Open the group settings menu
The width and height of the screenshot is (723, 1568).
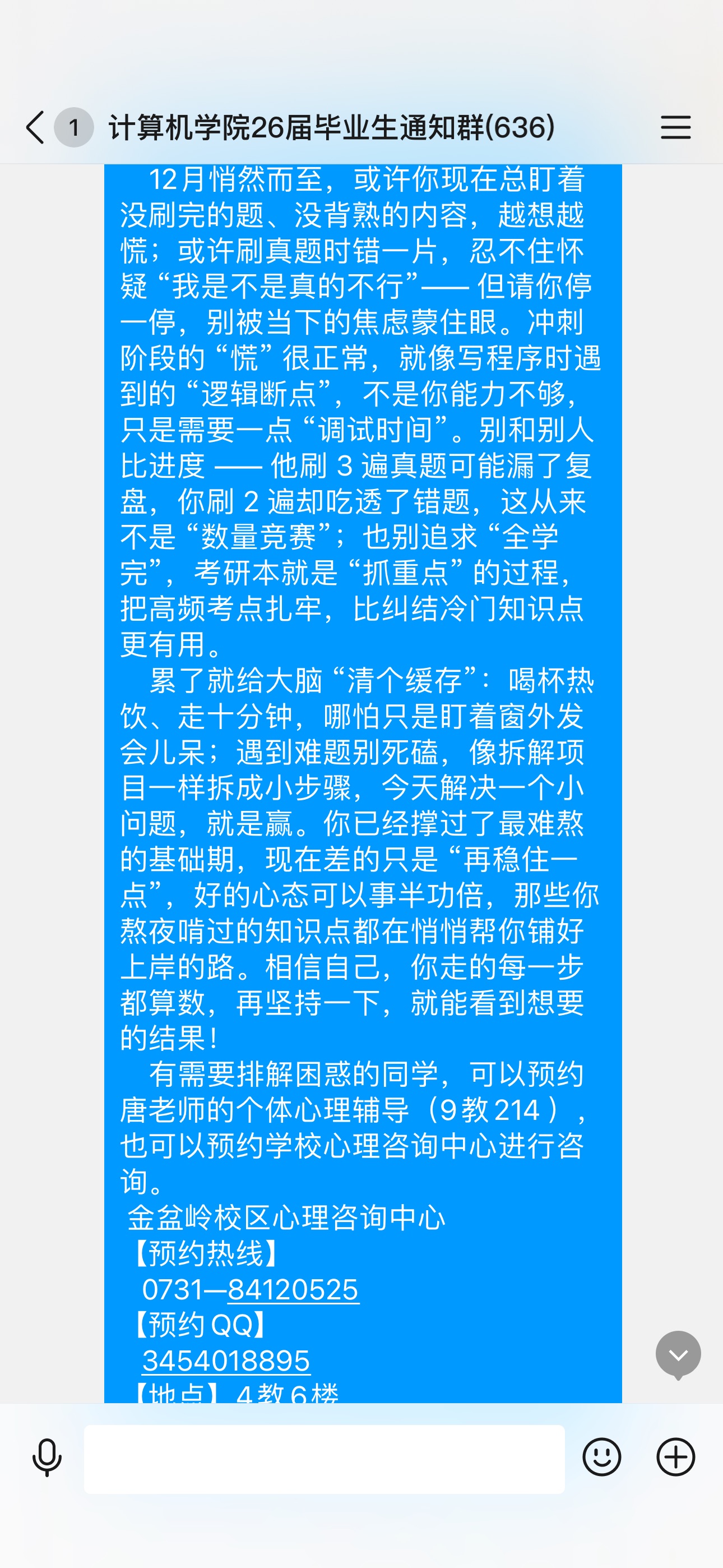(x=675, y=127)
